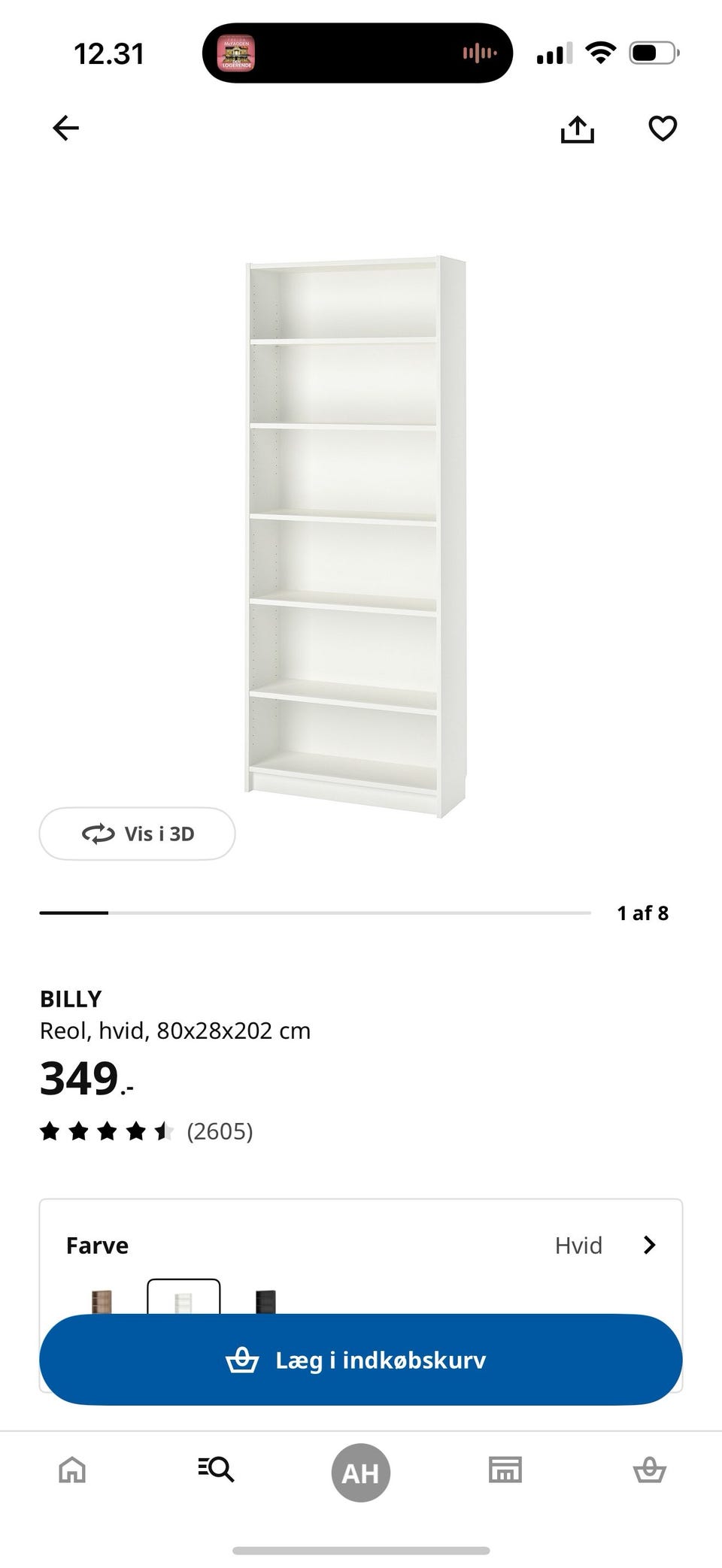Open product search from bottom bar
The width and height of the screenshot is (722, 1568).
tap(216, 1471)
